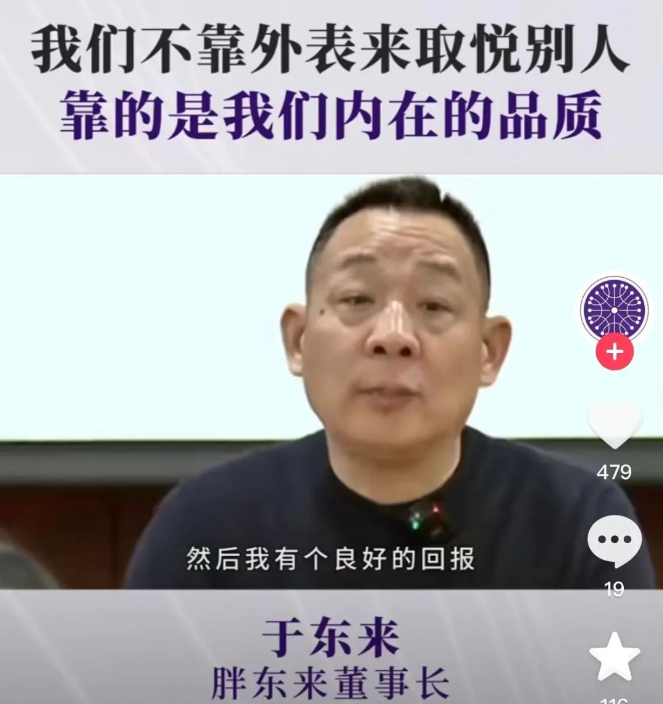Viewport: 663px width, 704px height.
Task: Open the comments on this video
Action: (614, 543)
